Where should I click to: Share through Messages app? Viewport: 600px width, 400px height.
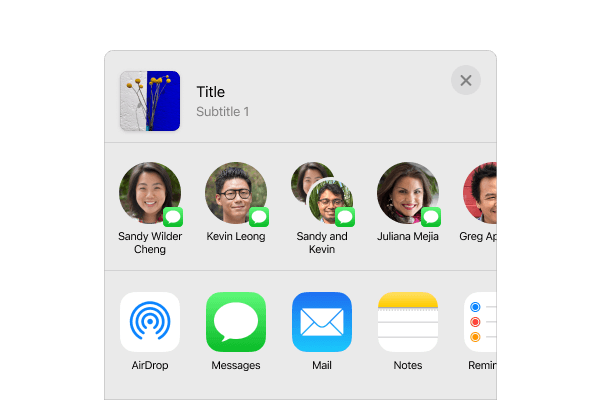point(236,322)
